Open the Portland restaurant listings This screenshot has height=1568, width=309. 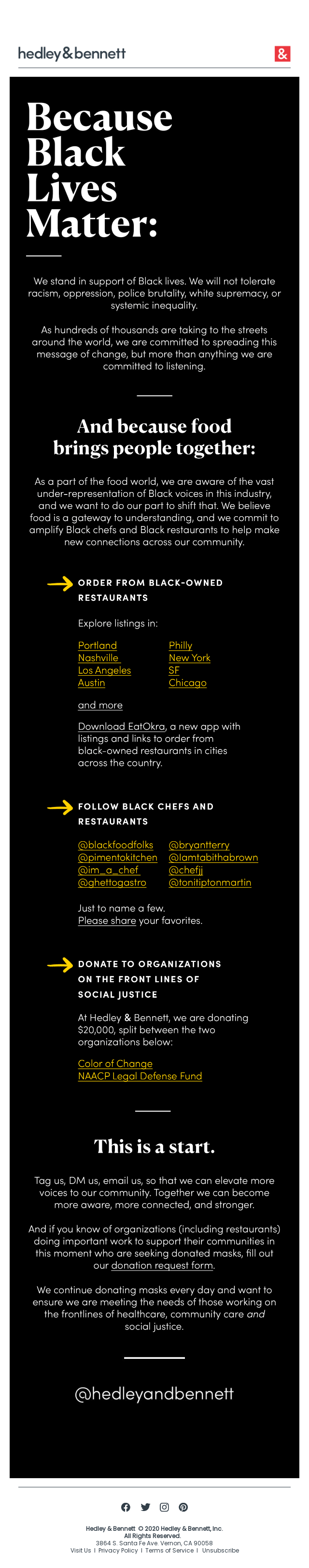point(98,645)
